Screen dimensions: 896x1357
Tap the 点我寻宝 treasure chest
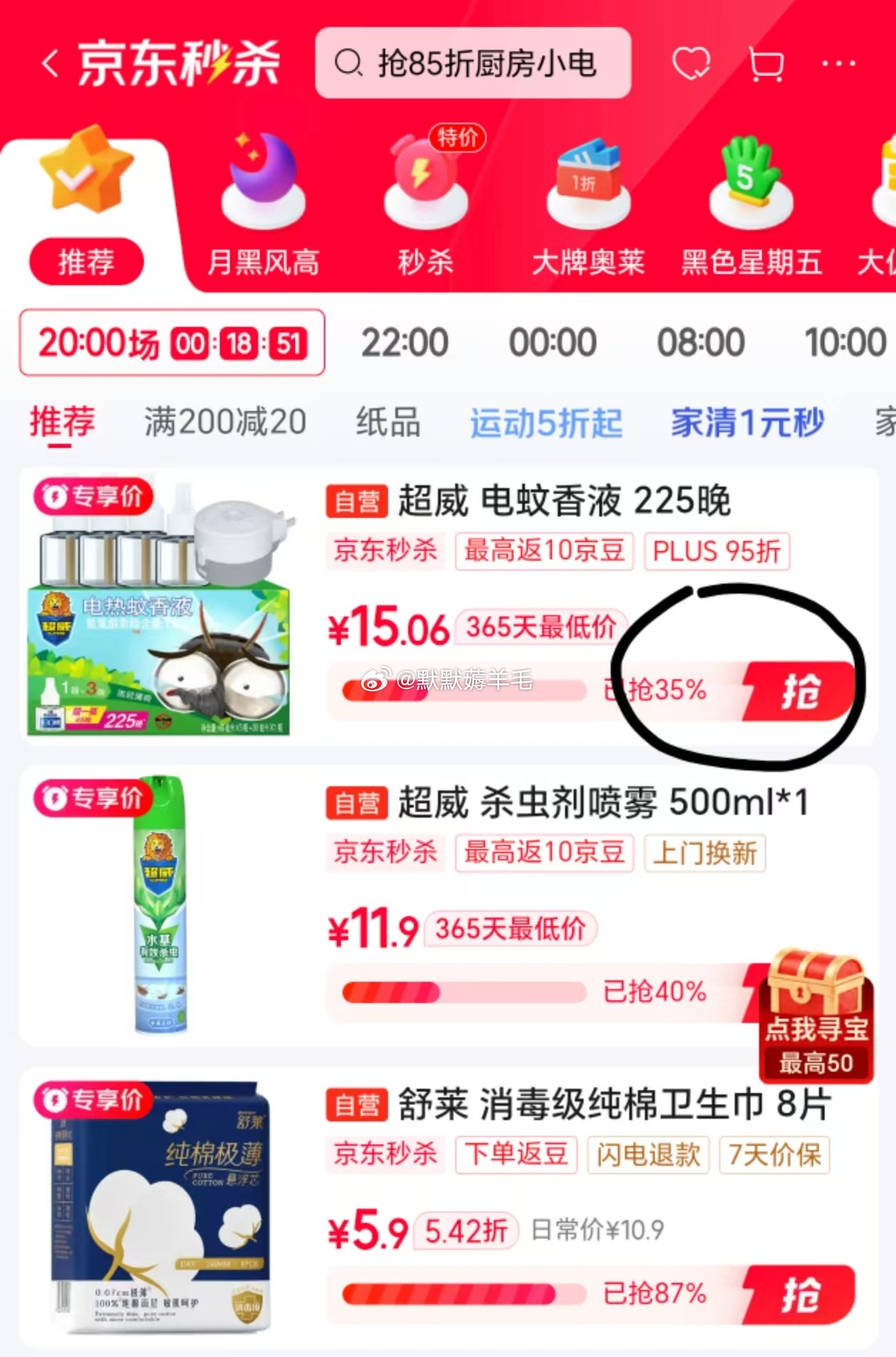[x=816, y=1013]
